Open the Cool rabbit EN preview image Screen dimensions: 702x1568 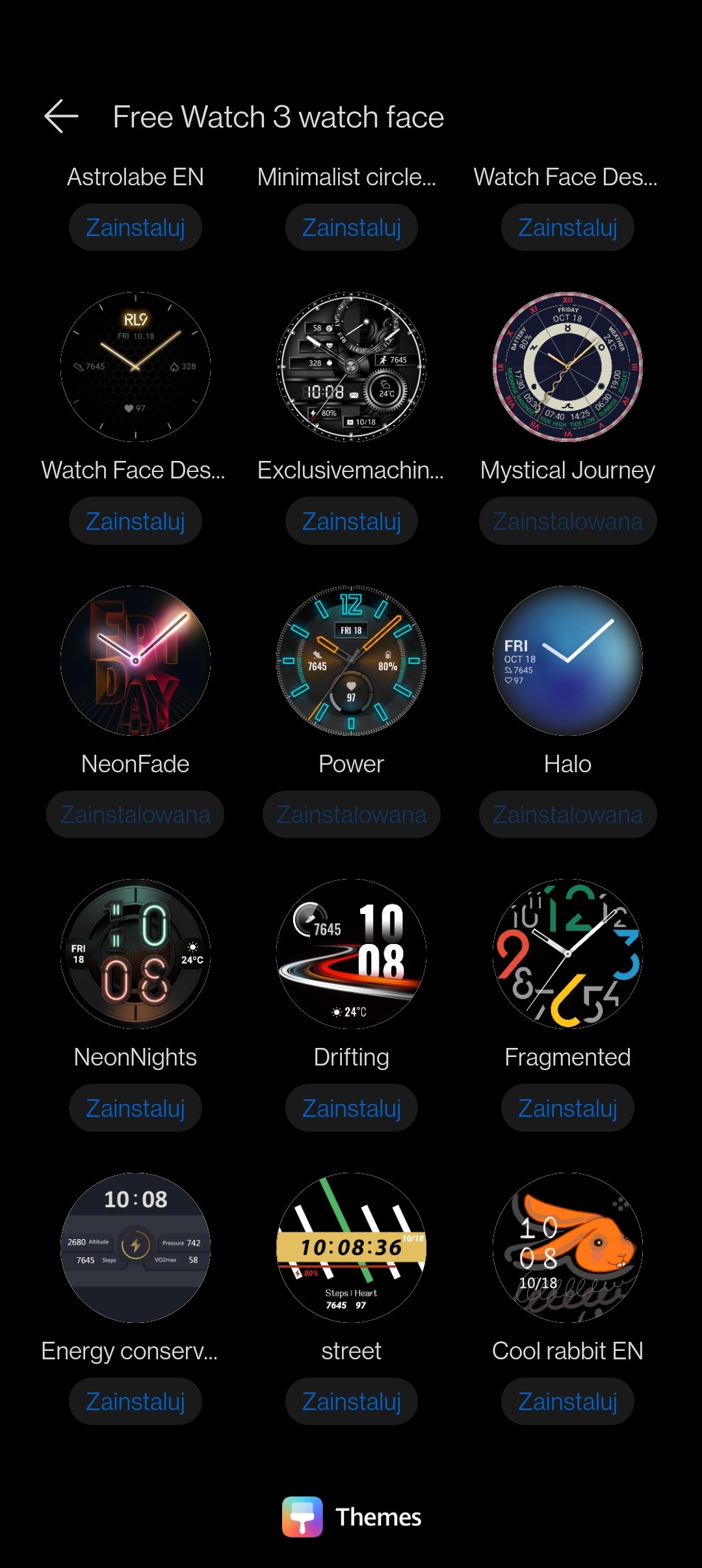567,1248
